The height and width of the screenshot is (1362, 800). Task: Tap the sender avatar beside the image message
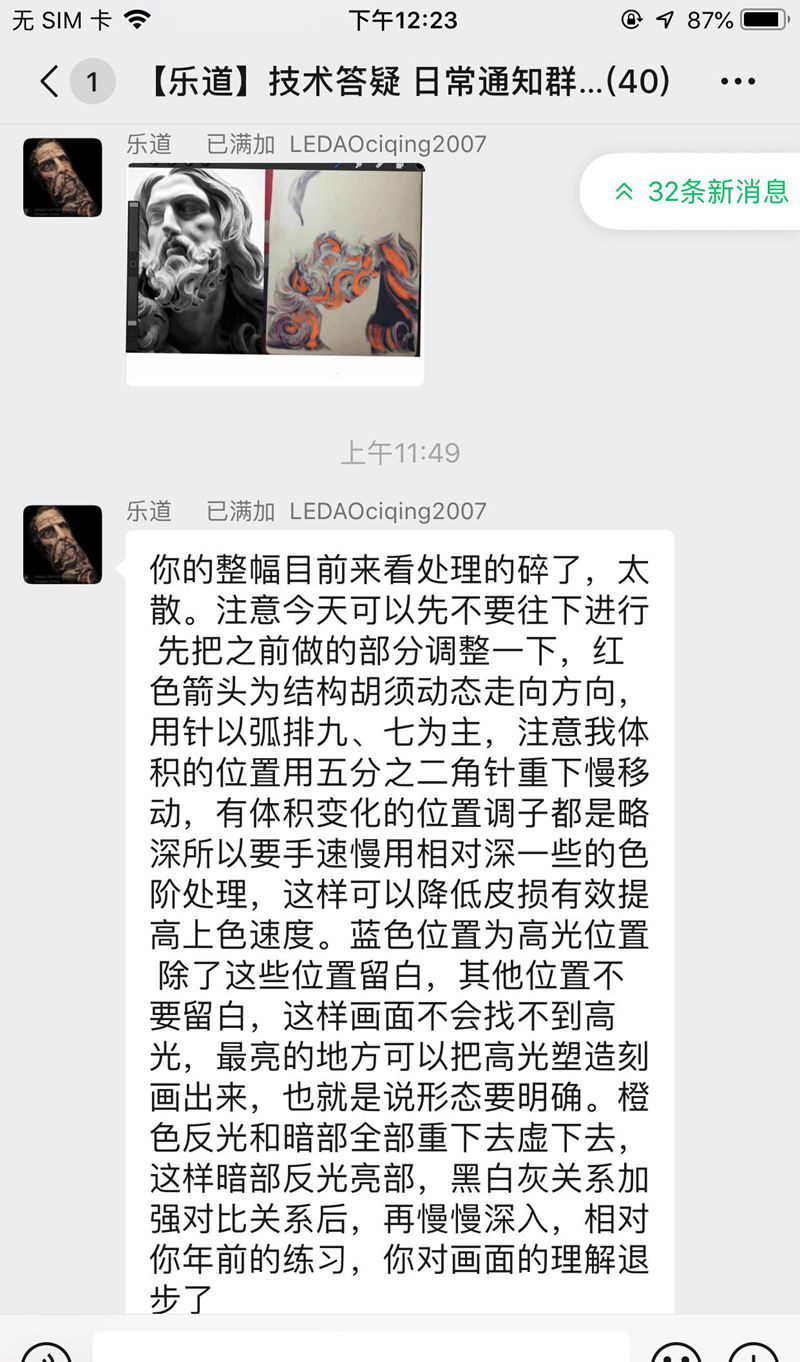coord(62,177)
